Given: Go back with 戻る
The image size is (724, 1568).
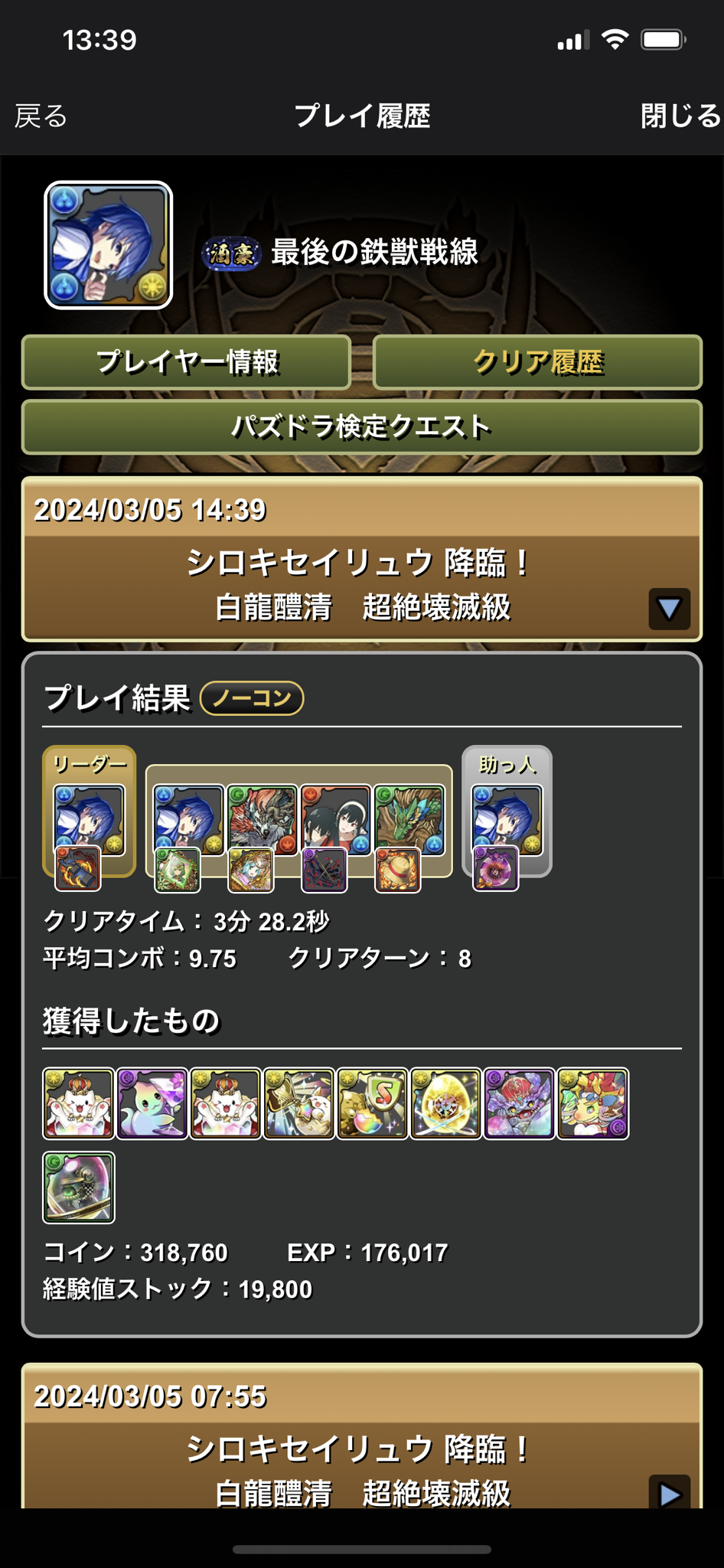Looking at the screenshot, I should pyautogui.click(x=41, y=116).
